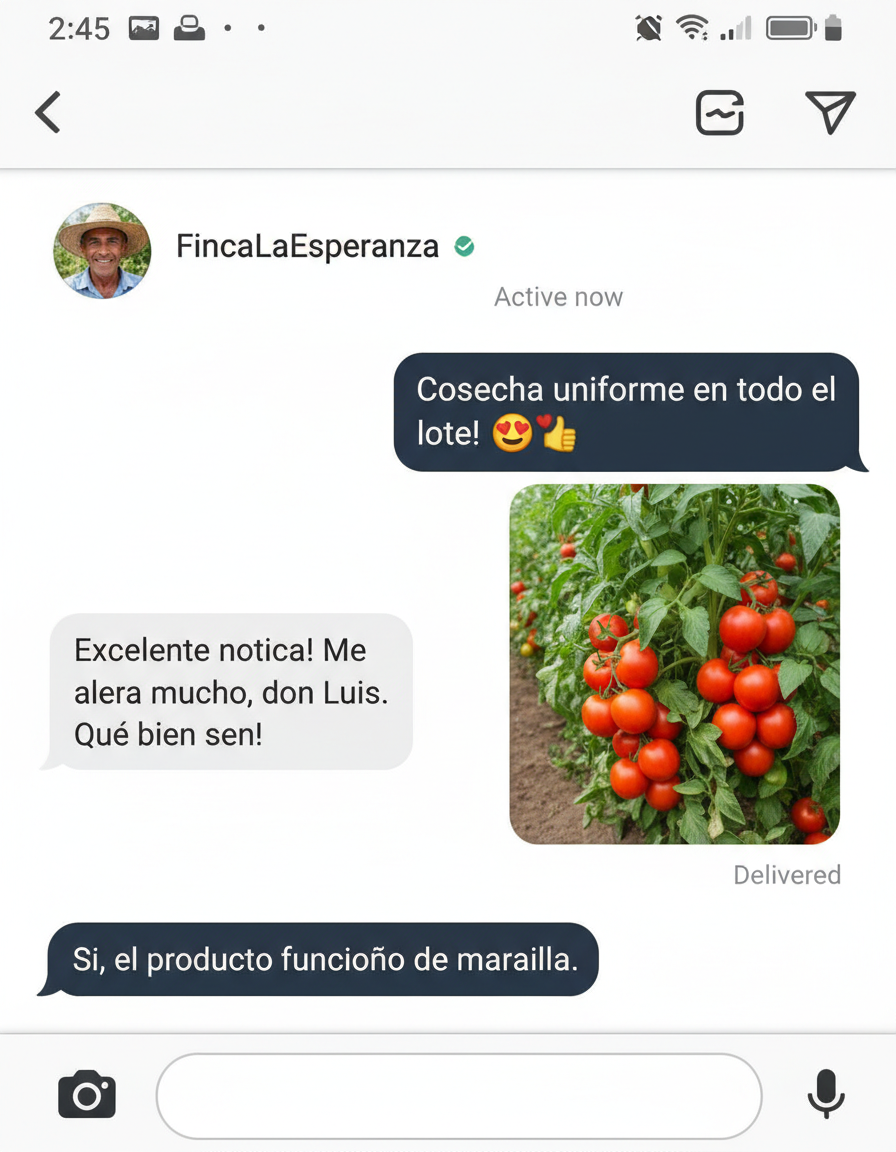Go back using the top-left arrow
Viewport: 896px width, 1152px height.
click(48, 112)
